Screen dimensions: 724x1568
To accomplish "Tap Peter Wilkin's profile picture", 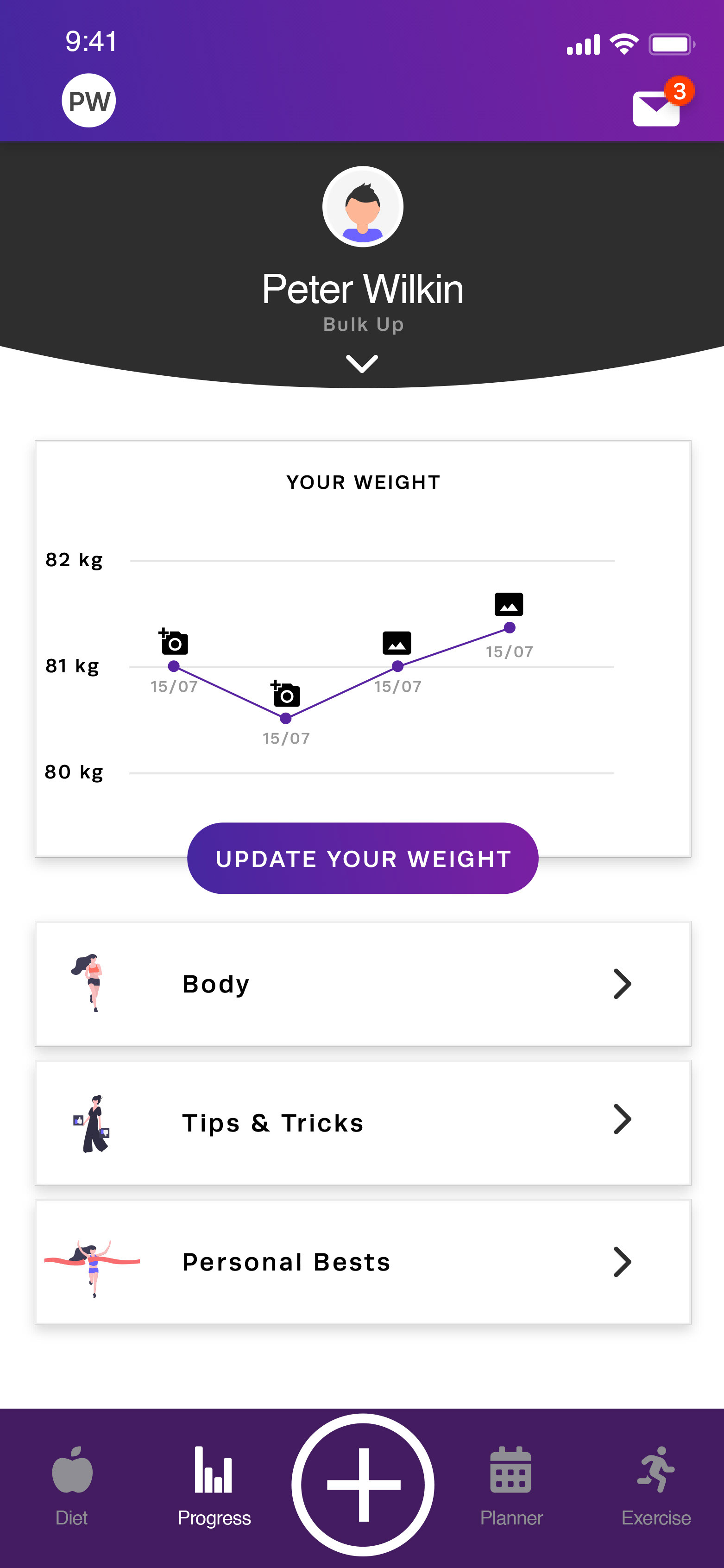I will 363,206.
